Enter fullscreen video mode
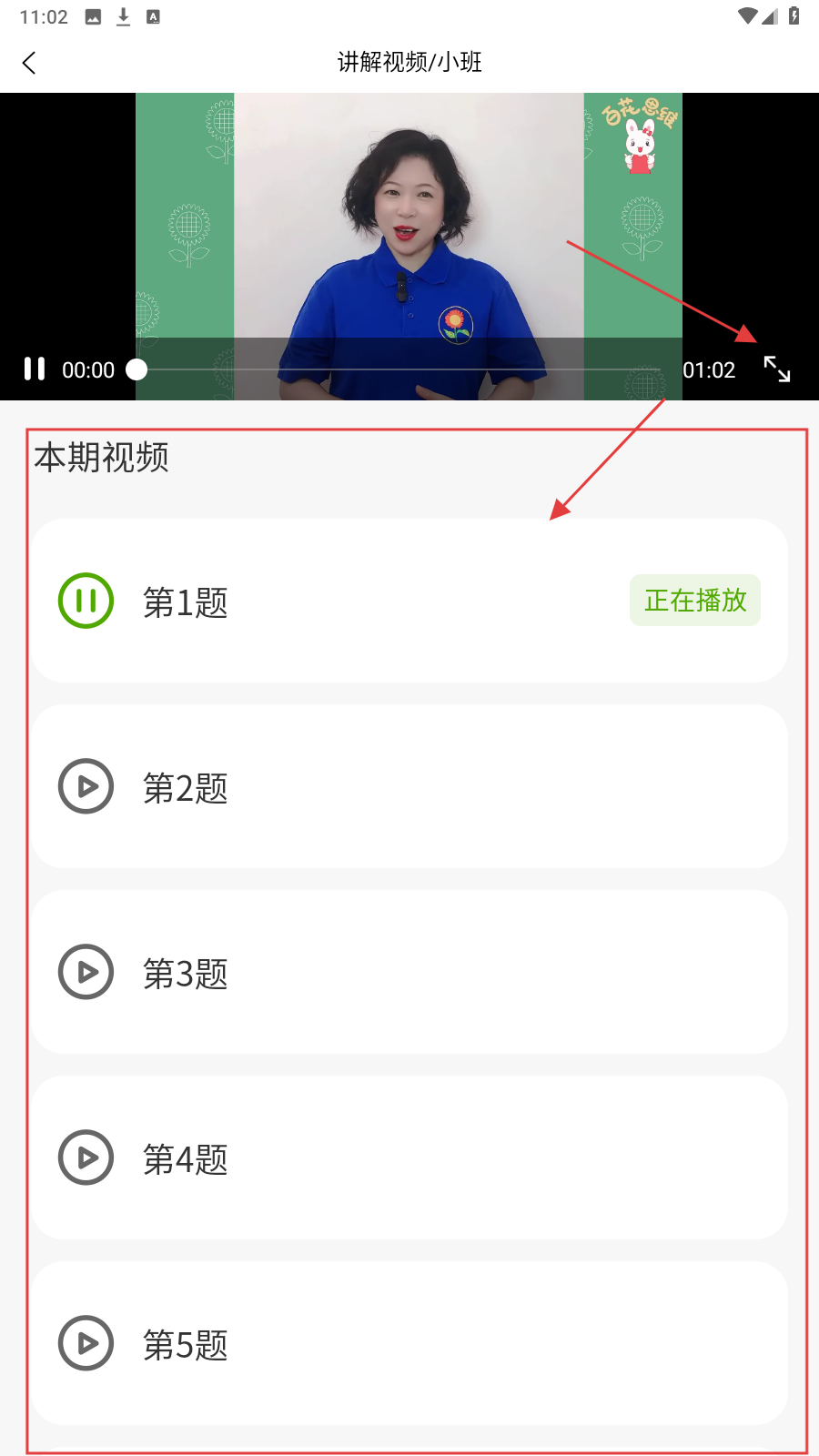The image size is (819, 1456). tap(776, 369)
